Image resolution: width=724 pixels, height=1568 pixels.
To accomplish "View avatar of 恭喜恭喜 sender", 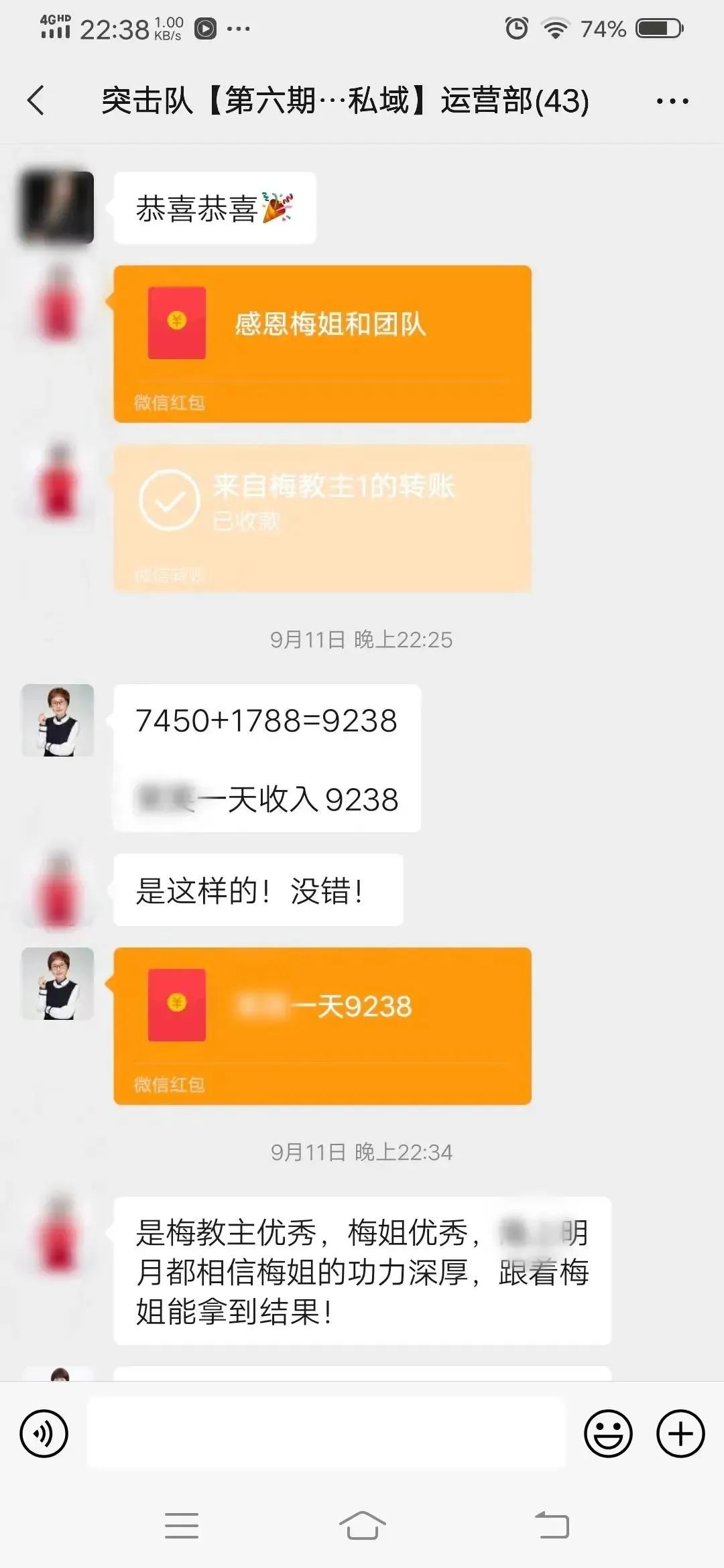I will tap(58, 207).
